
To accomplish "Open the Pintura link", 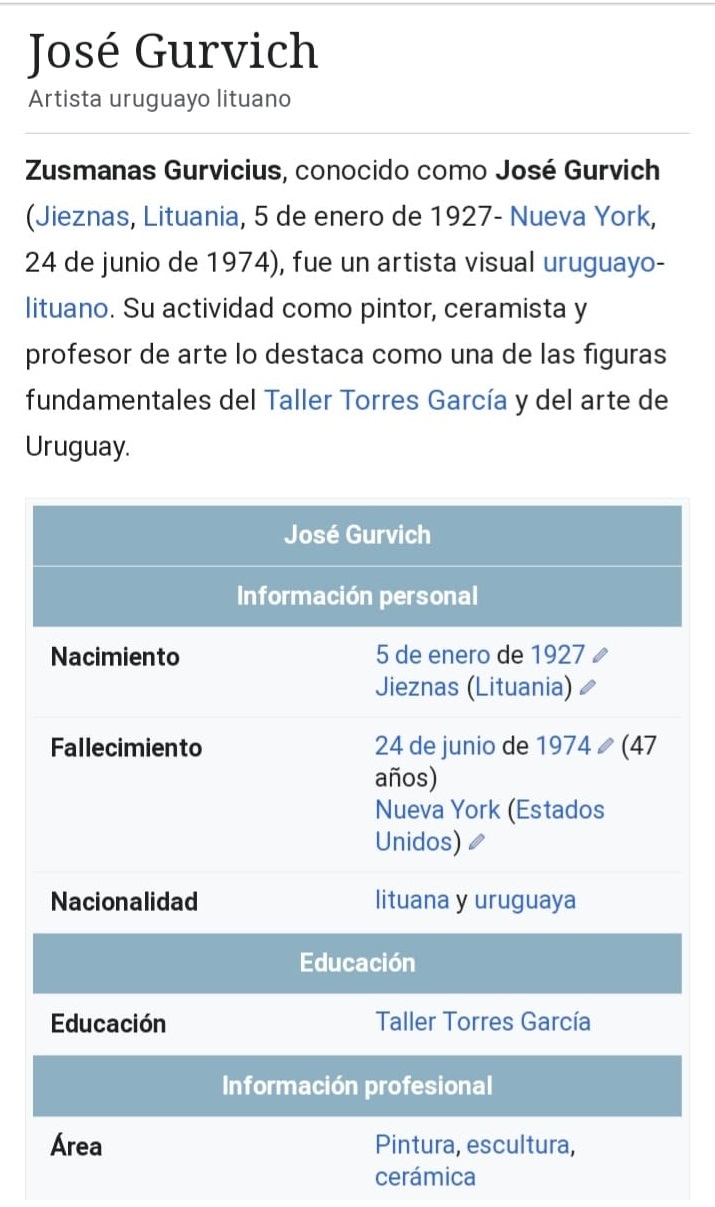I will (x=415, y=1144).
